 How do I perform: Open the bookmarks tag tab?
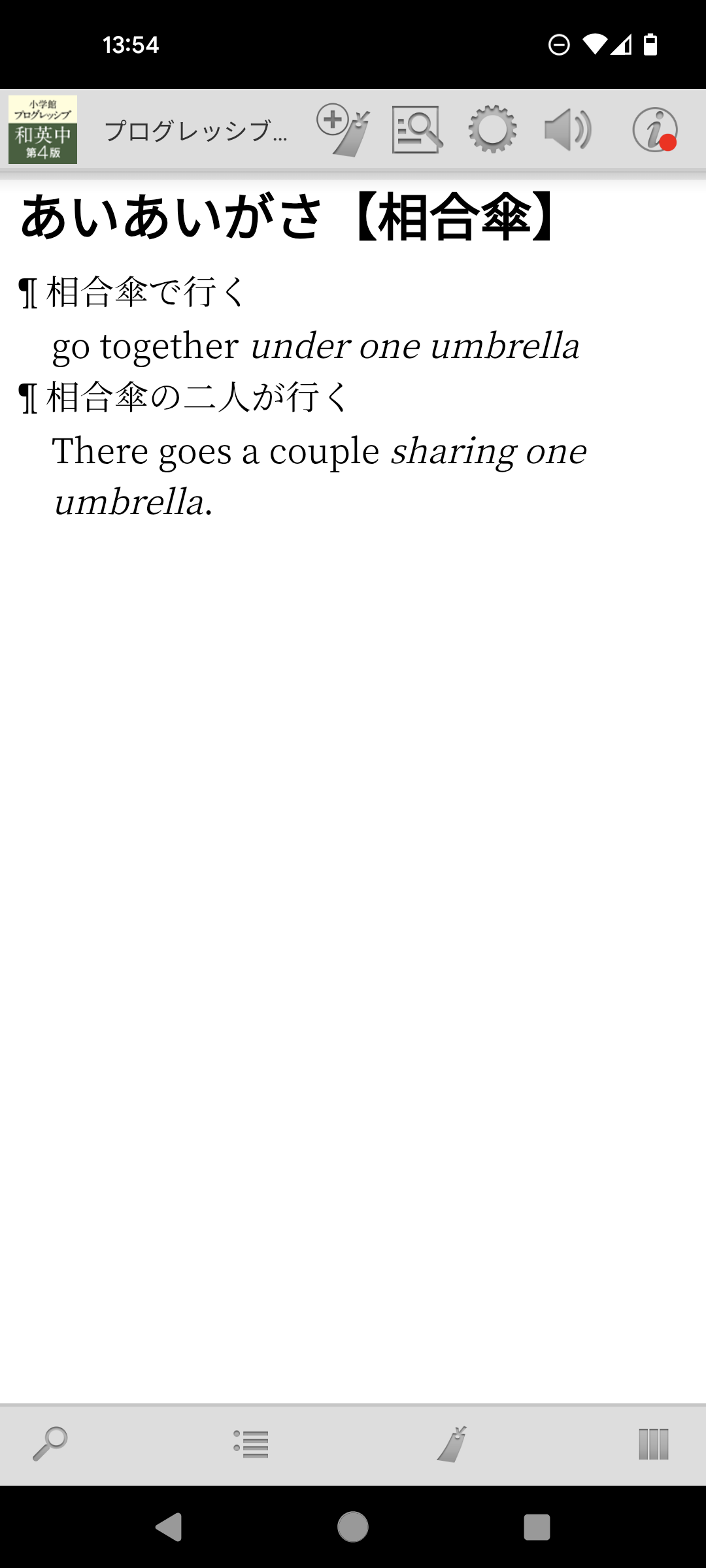click(452, 1444)
